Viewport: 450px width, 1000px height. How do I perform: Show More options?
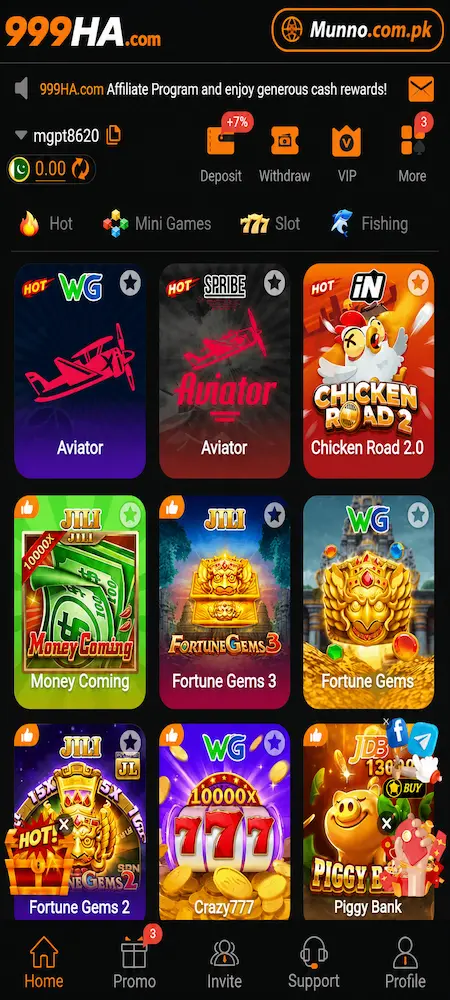point(412,151)
